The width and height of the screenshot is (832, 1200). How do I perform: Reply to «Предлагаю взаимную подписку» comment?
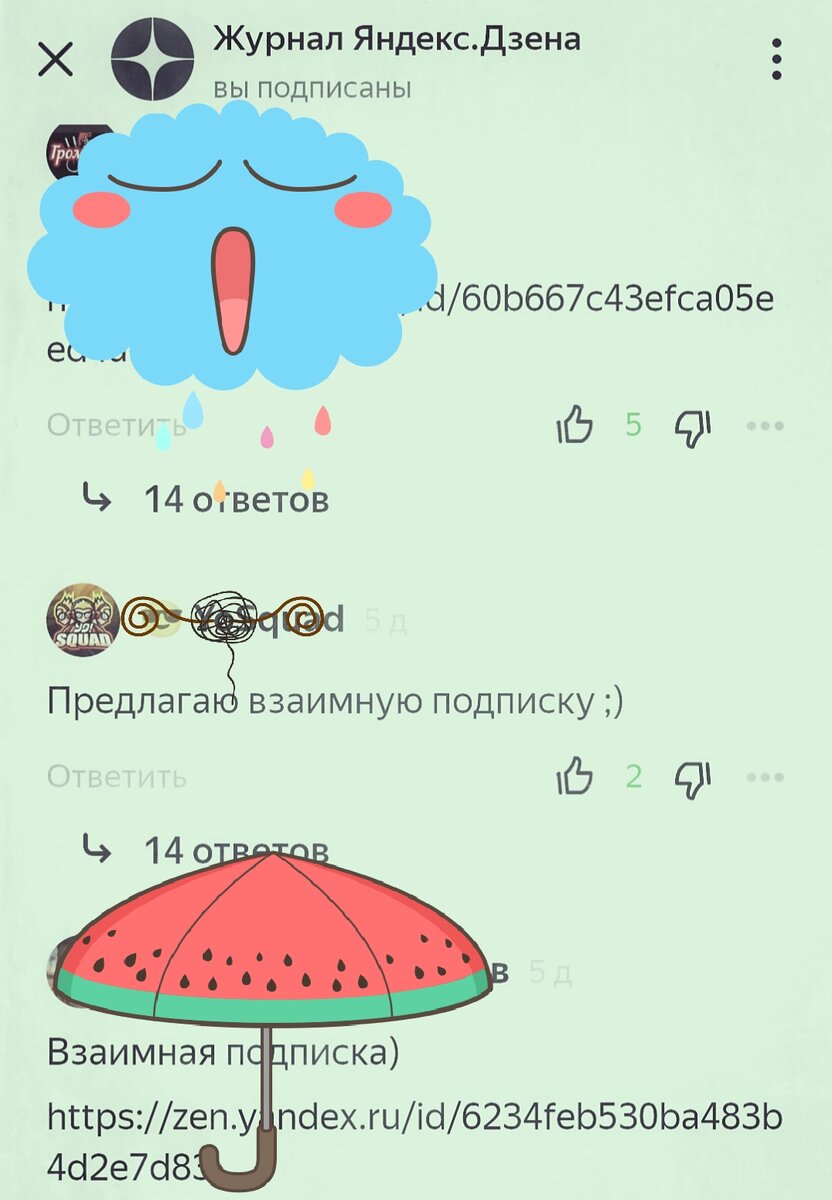point(116,776)
